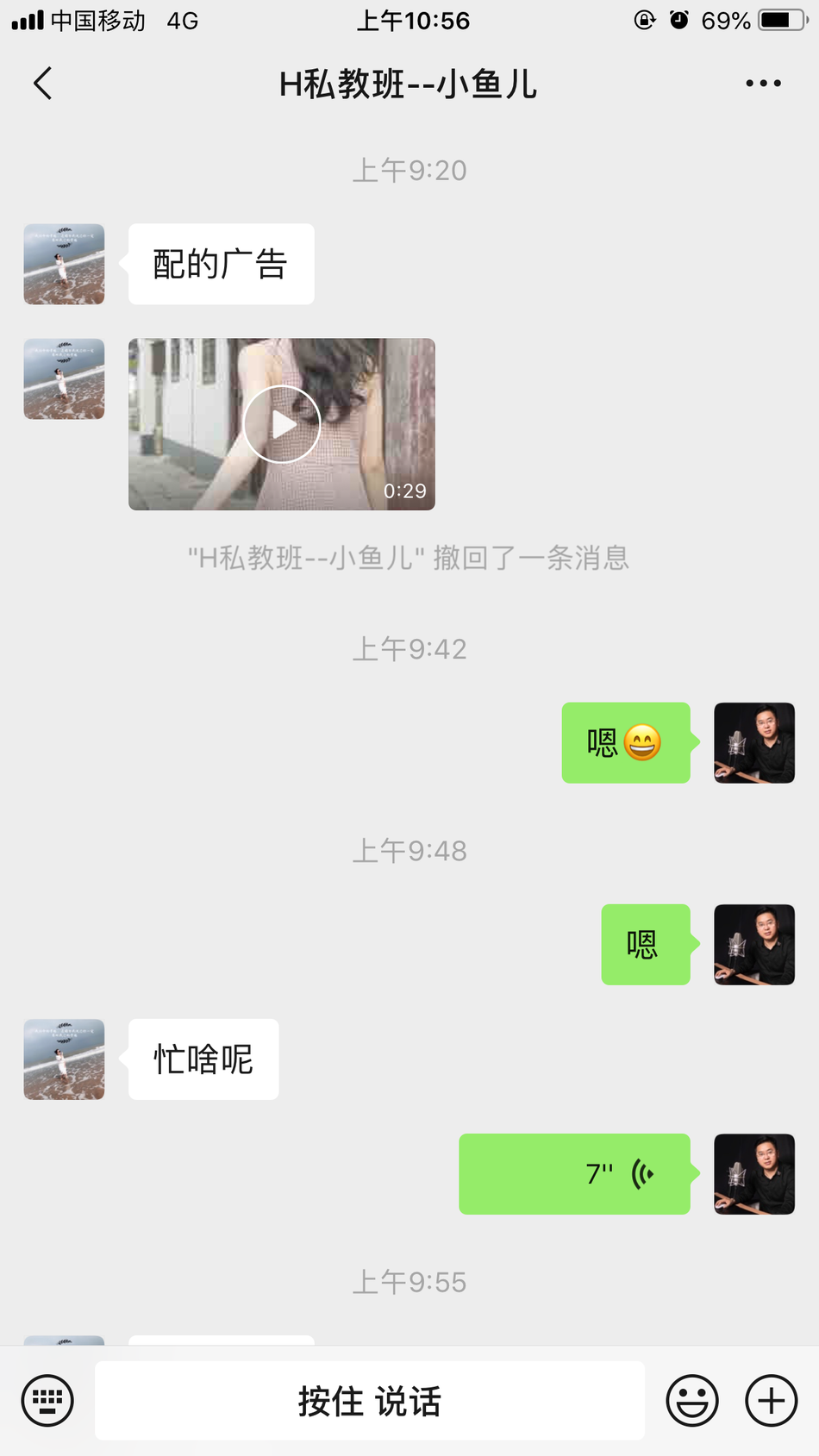The height and width of the screenshot is (1456, 819).
Task: Open contact avatar beside 配的广告 message
Action: pos(64,264)
